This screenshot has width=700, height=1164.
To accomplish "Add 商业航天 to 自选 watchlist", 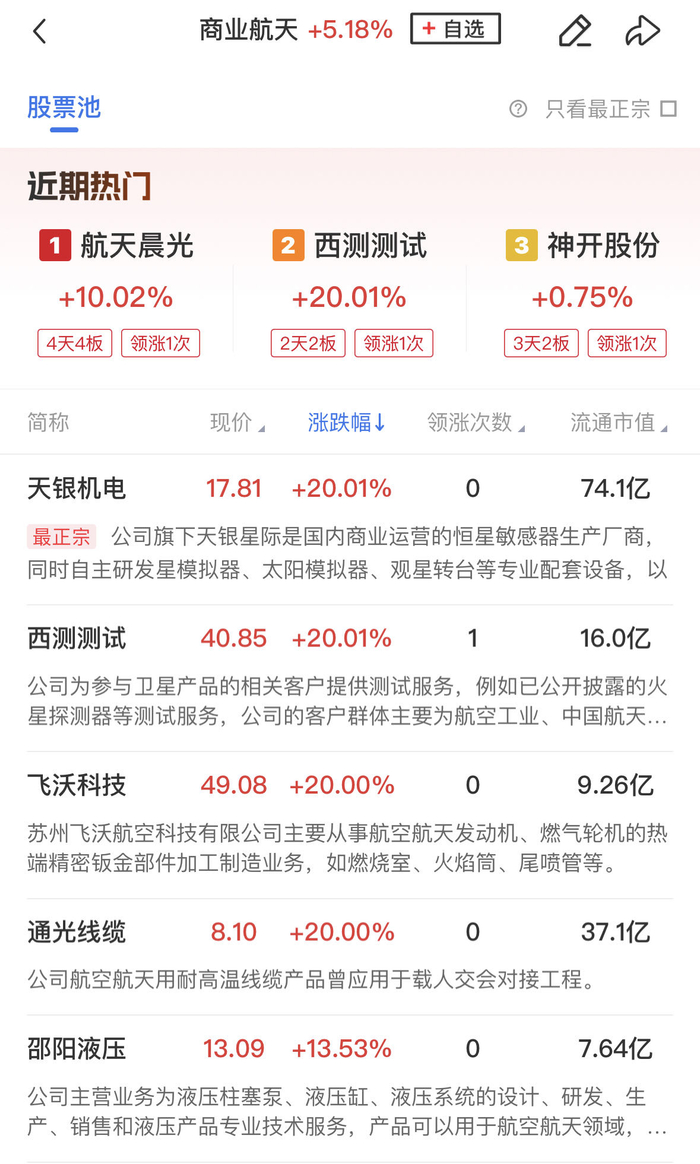I will tap(455, 30).
